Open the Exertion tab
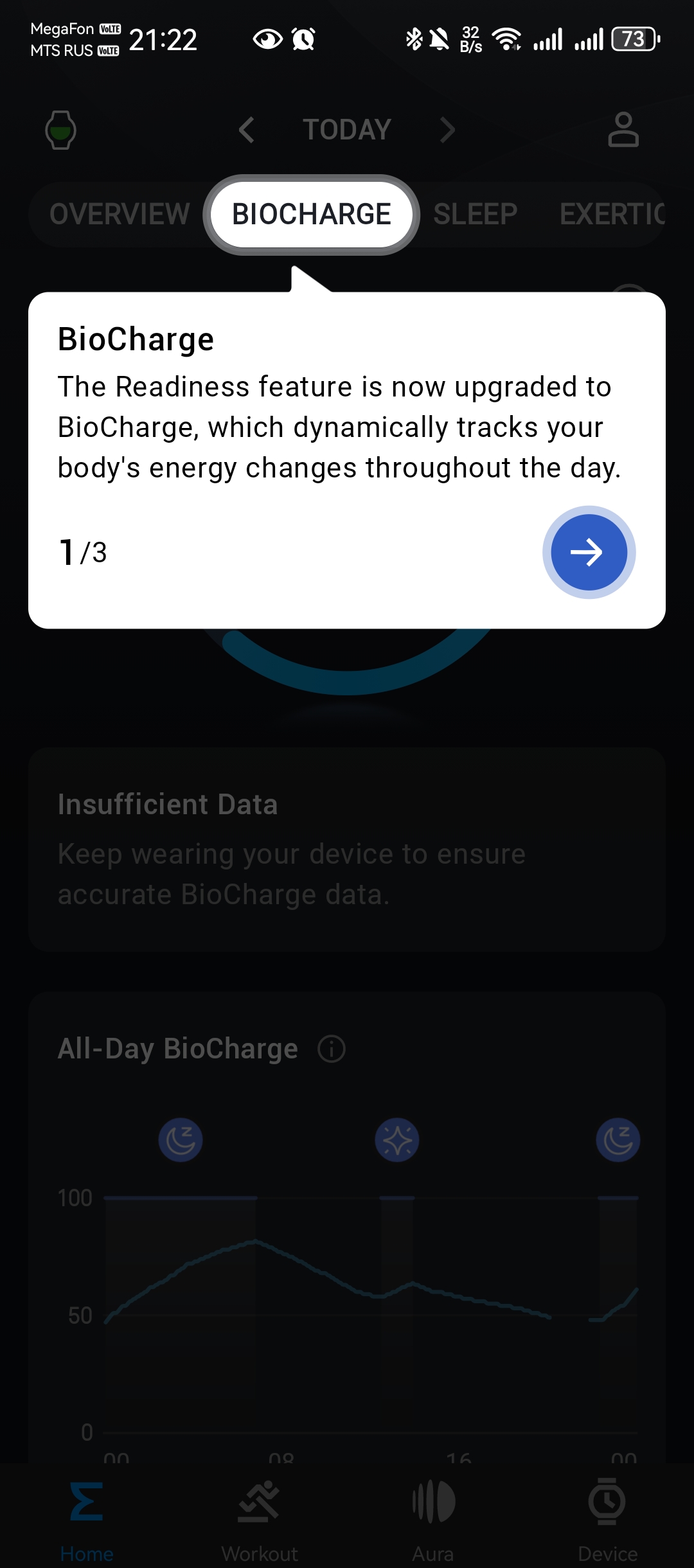694x1568 pixels. pyautogui.click(x=611, y=215)
